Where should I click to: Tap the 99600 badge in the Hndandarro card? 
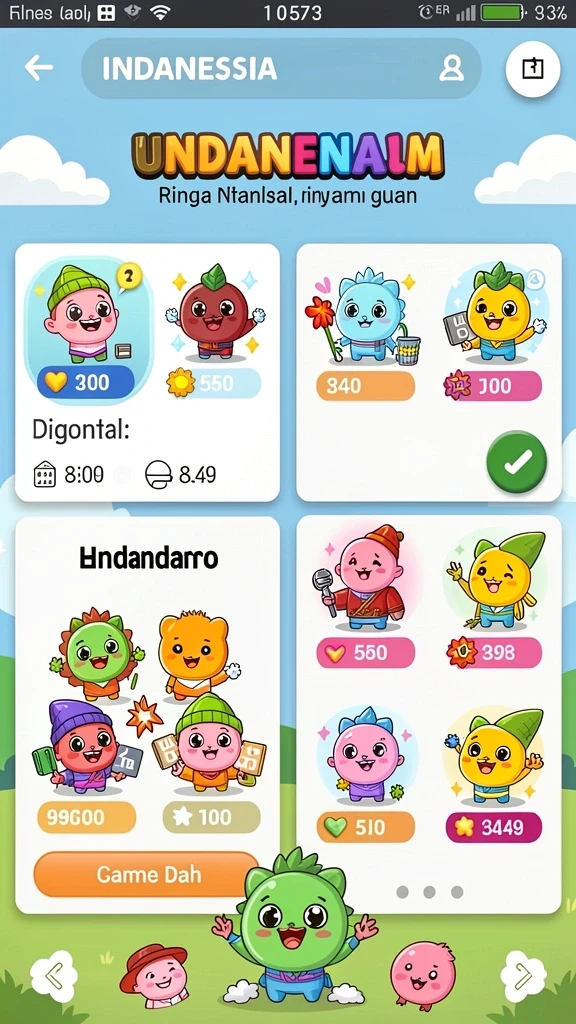pos(86,816)
